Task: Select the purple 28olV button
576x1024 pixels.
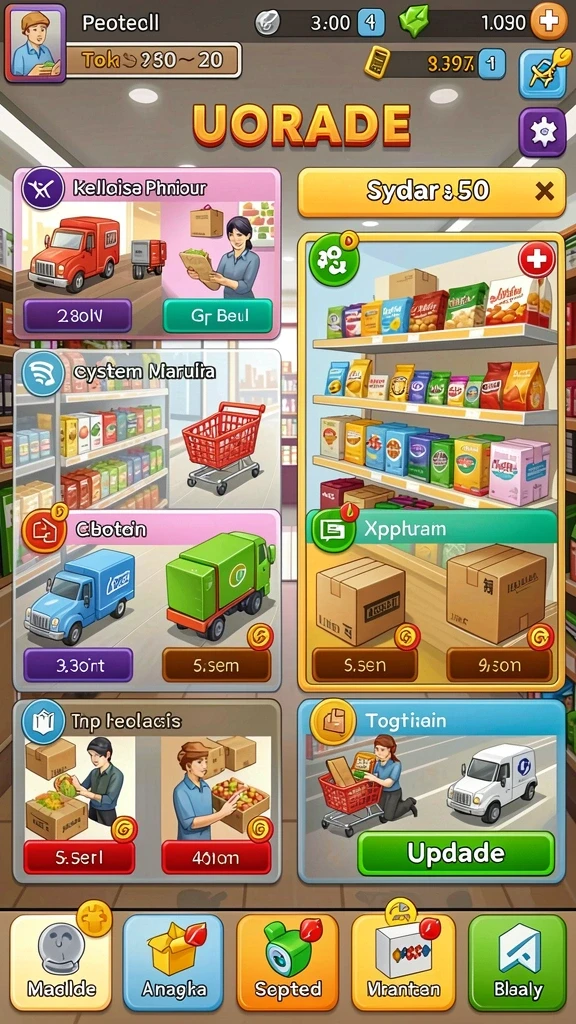Action: pyautogui.click(x=78, y=316)
